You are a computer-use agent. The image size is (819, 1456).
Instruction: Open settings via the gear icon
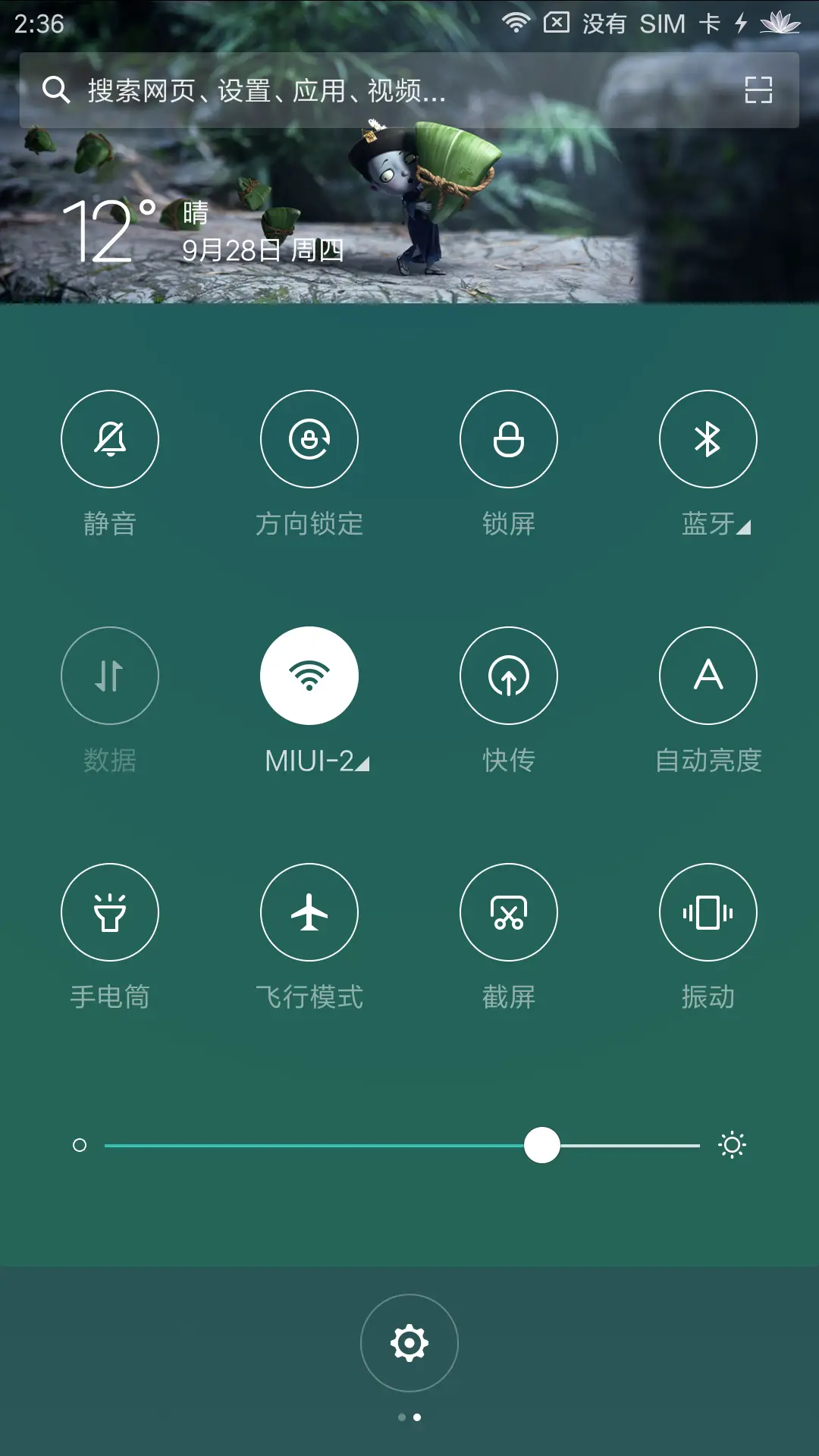click(x=409, y=1343)
